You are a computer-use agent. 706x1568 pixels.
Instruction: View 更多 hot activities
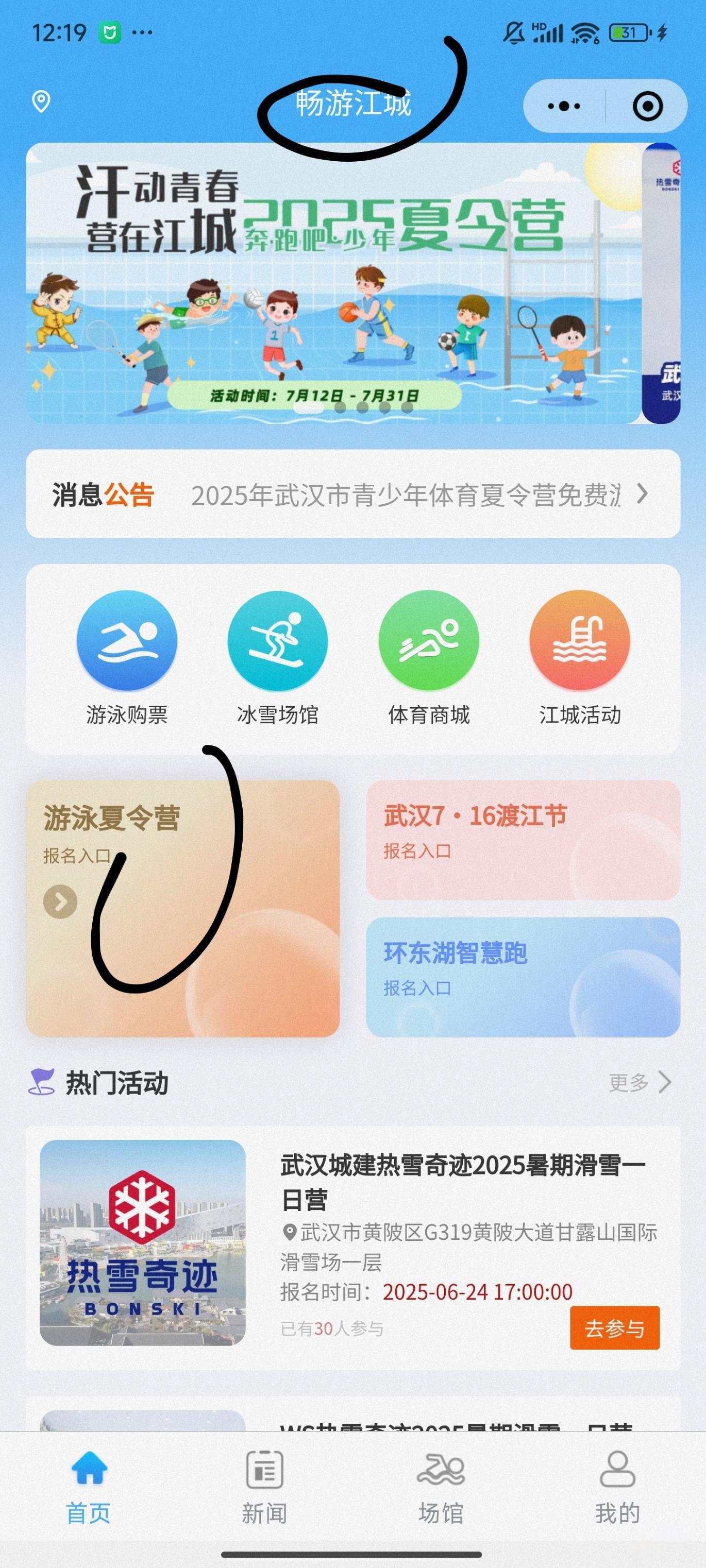640,1082
